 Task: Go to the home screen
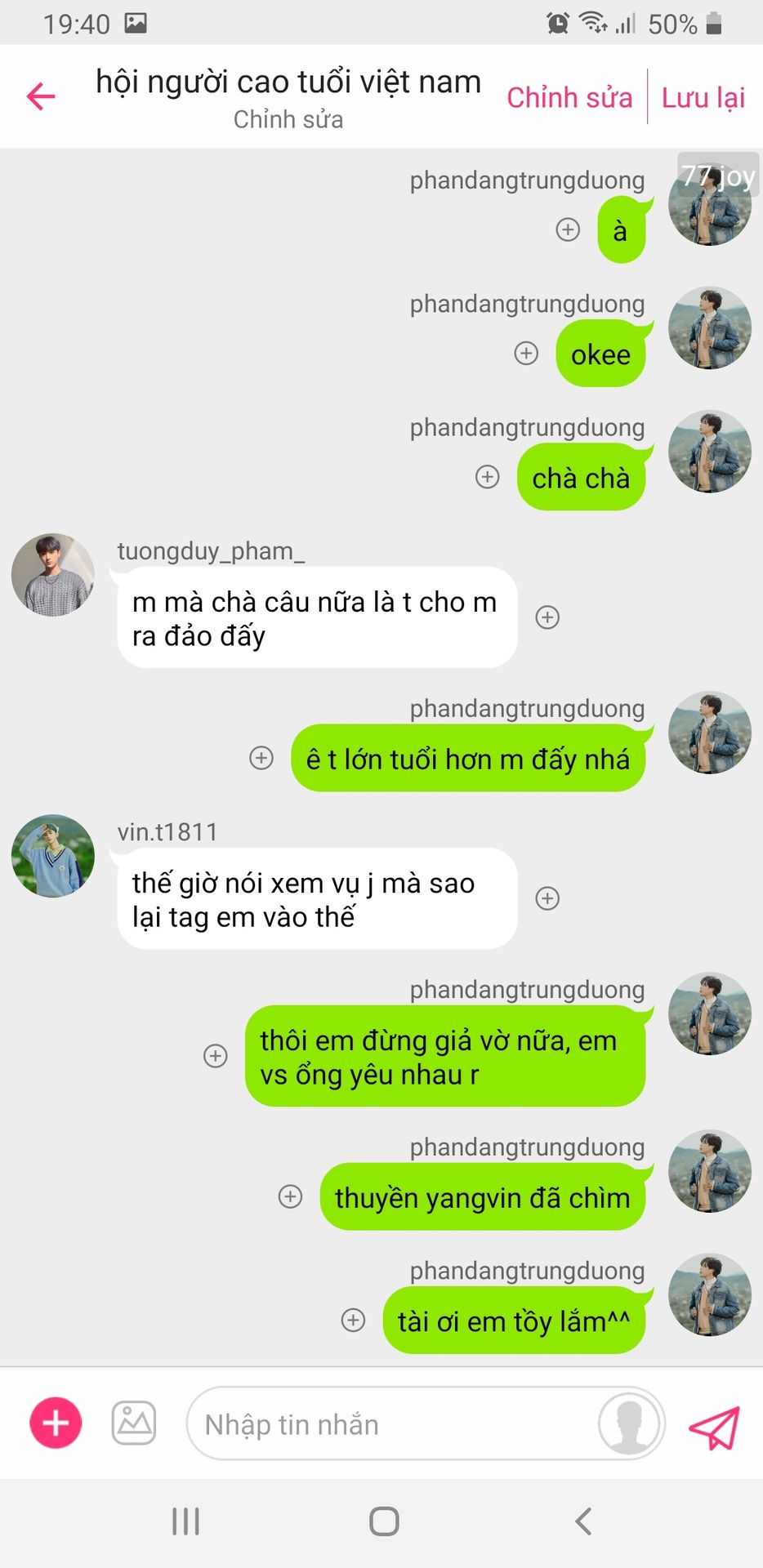[x=384, y=1521]
